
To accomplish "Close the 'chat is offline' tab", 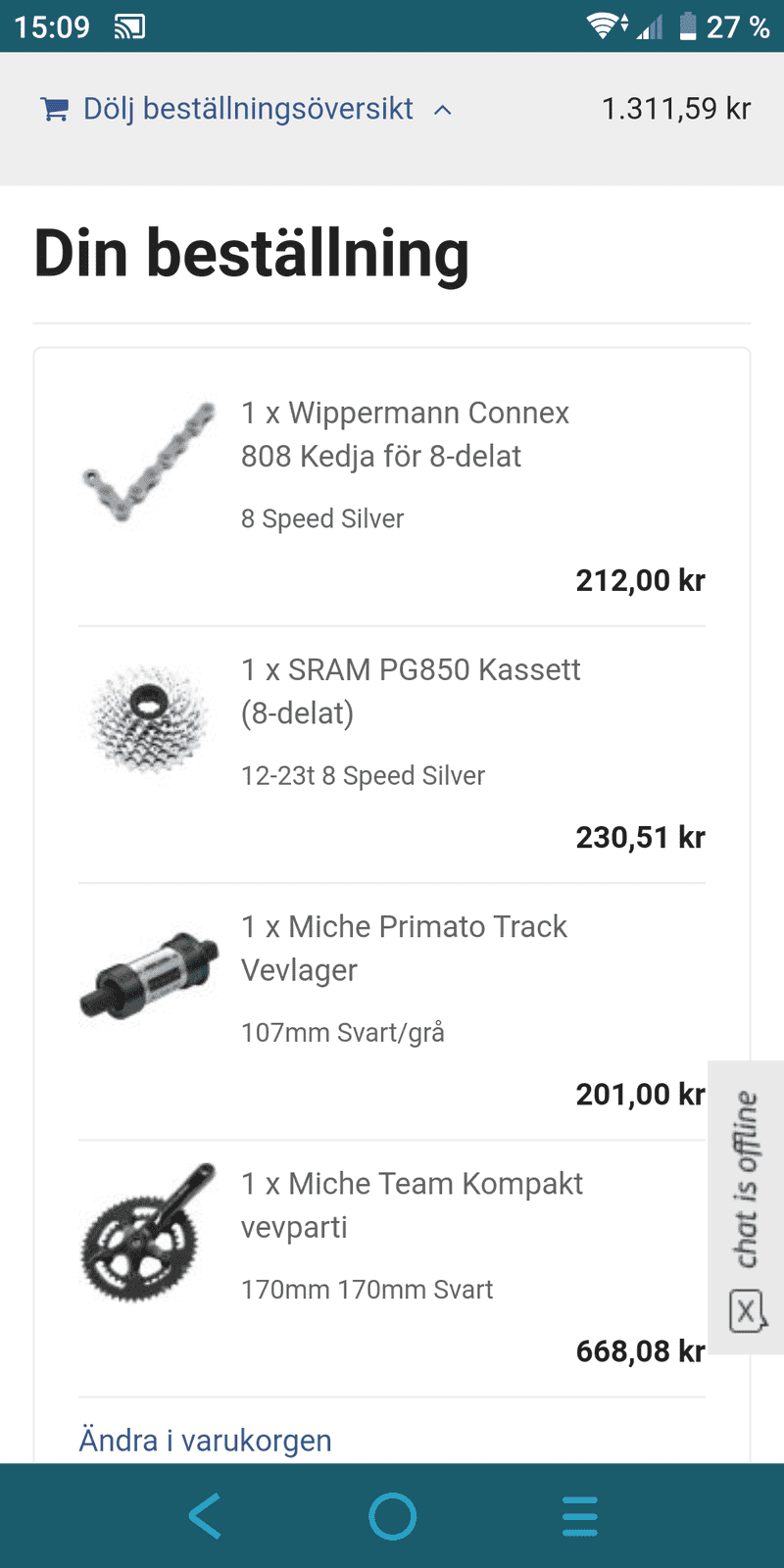I will (x=747, y=1310).
